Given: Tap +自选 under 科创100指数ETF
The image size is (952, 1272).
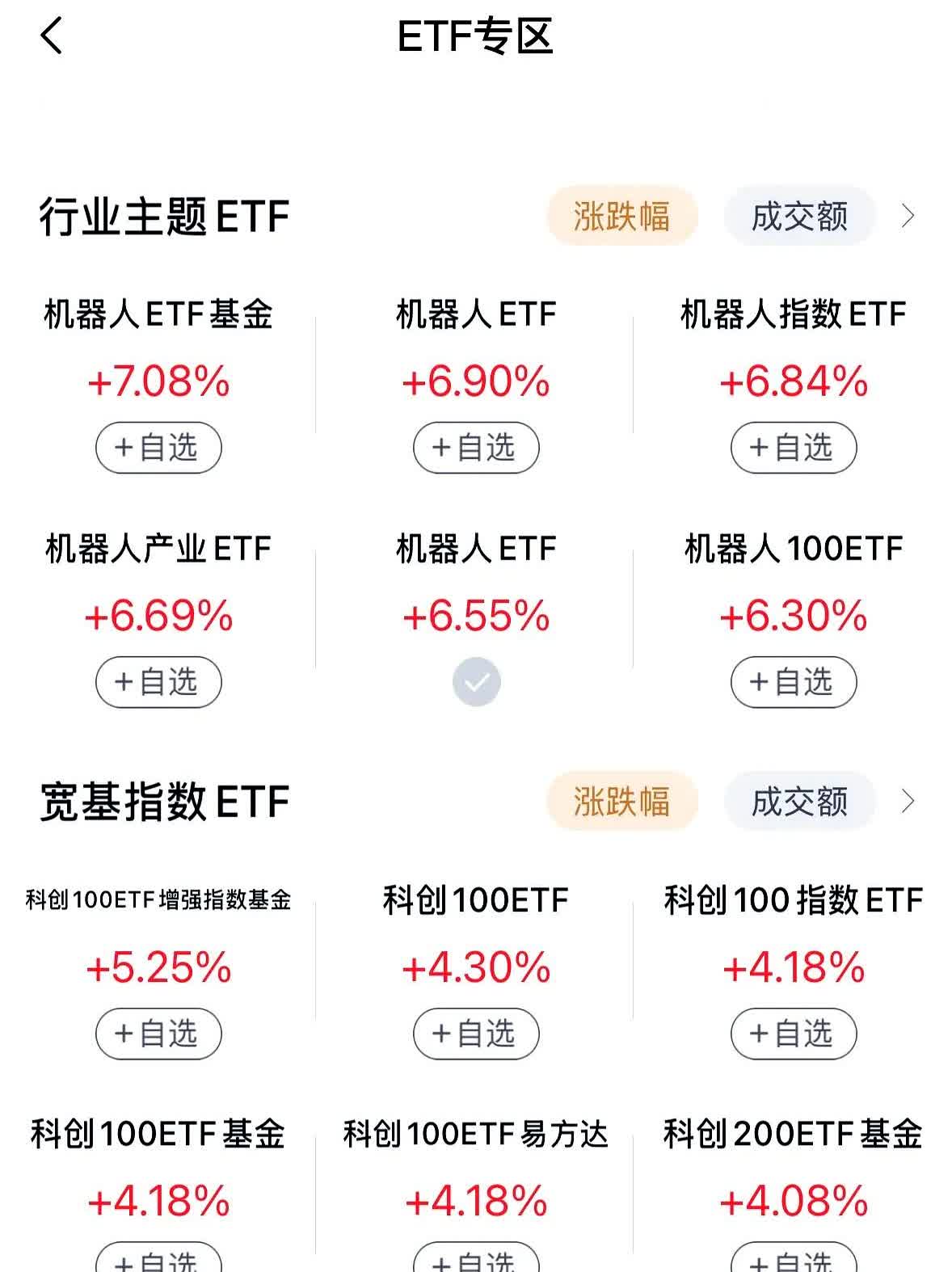Looking at the screenshot, I should pos(793,1034).
